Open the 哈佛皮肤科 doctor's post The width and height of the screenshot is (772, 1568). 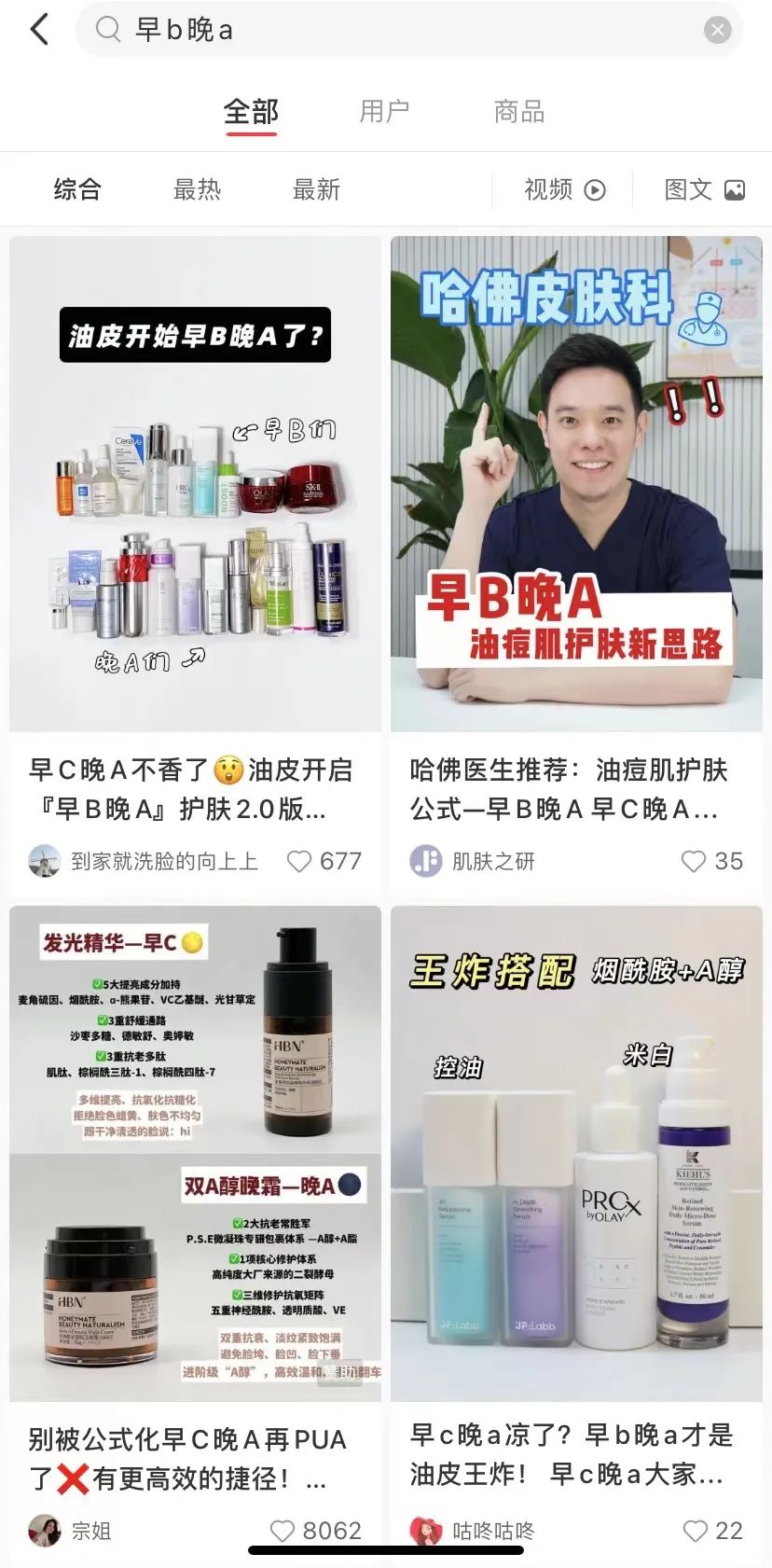click(x=576, y=483)
